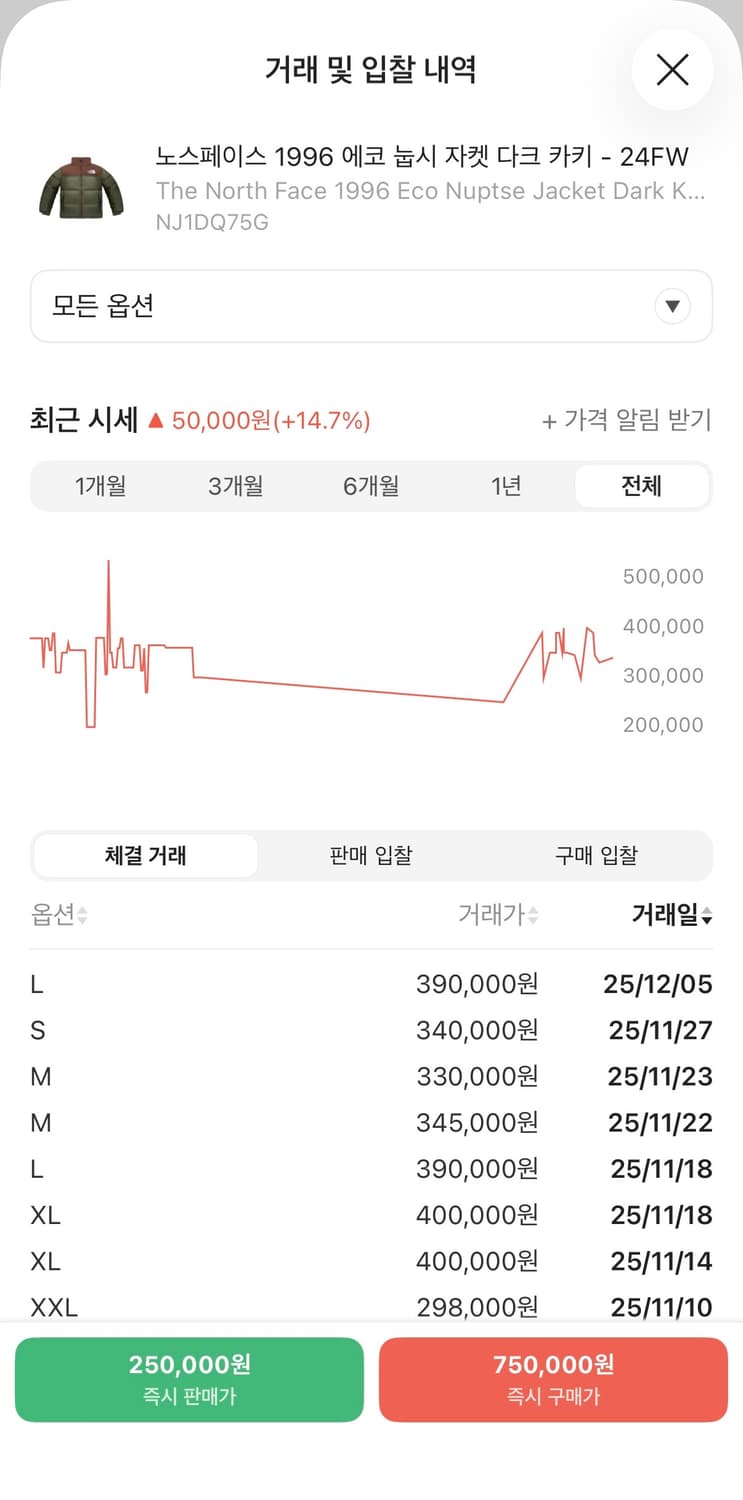Show 6개월 price history
The image size is (743, 1500).
pos(371,486)
